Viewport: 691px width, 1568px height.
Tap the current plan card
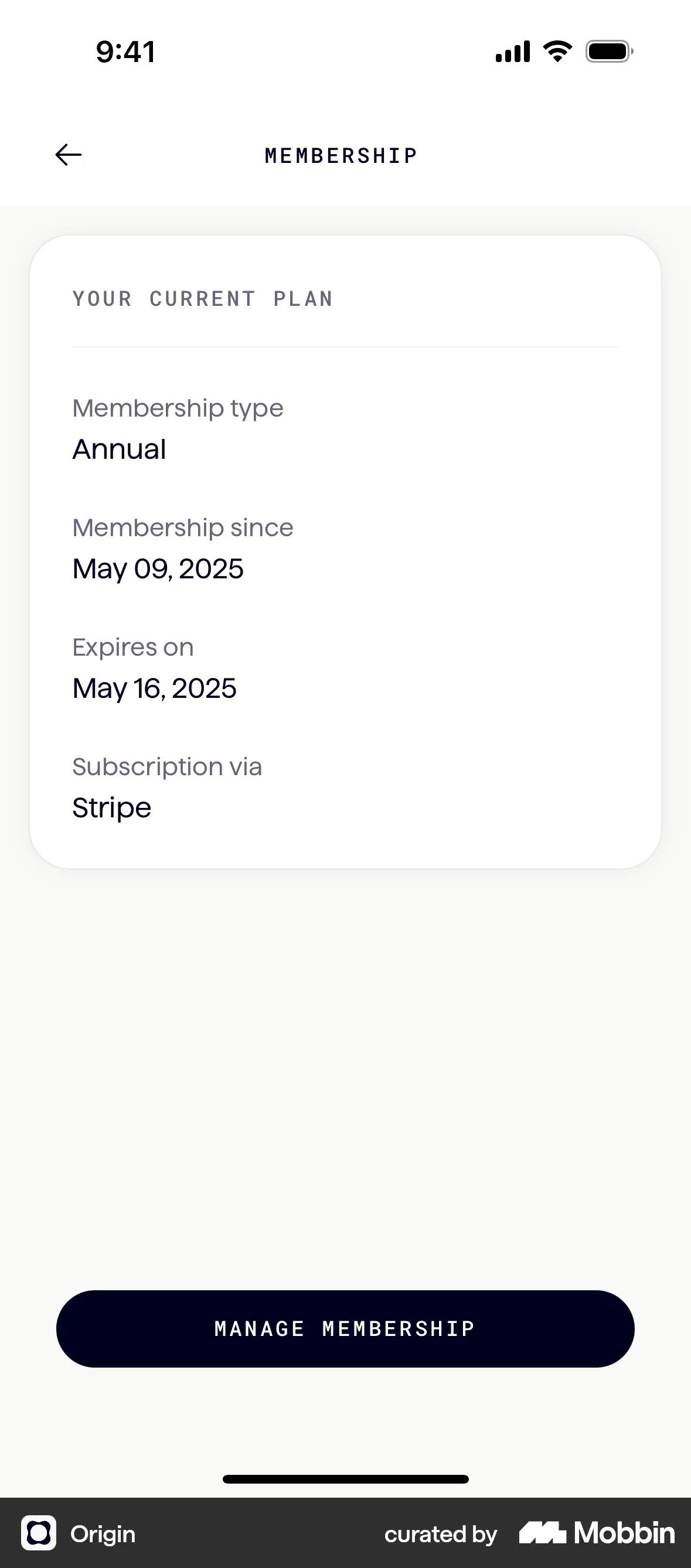point(345,548)
